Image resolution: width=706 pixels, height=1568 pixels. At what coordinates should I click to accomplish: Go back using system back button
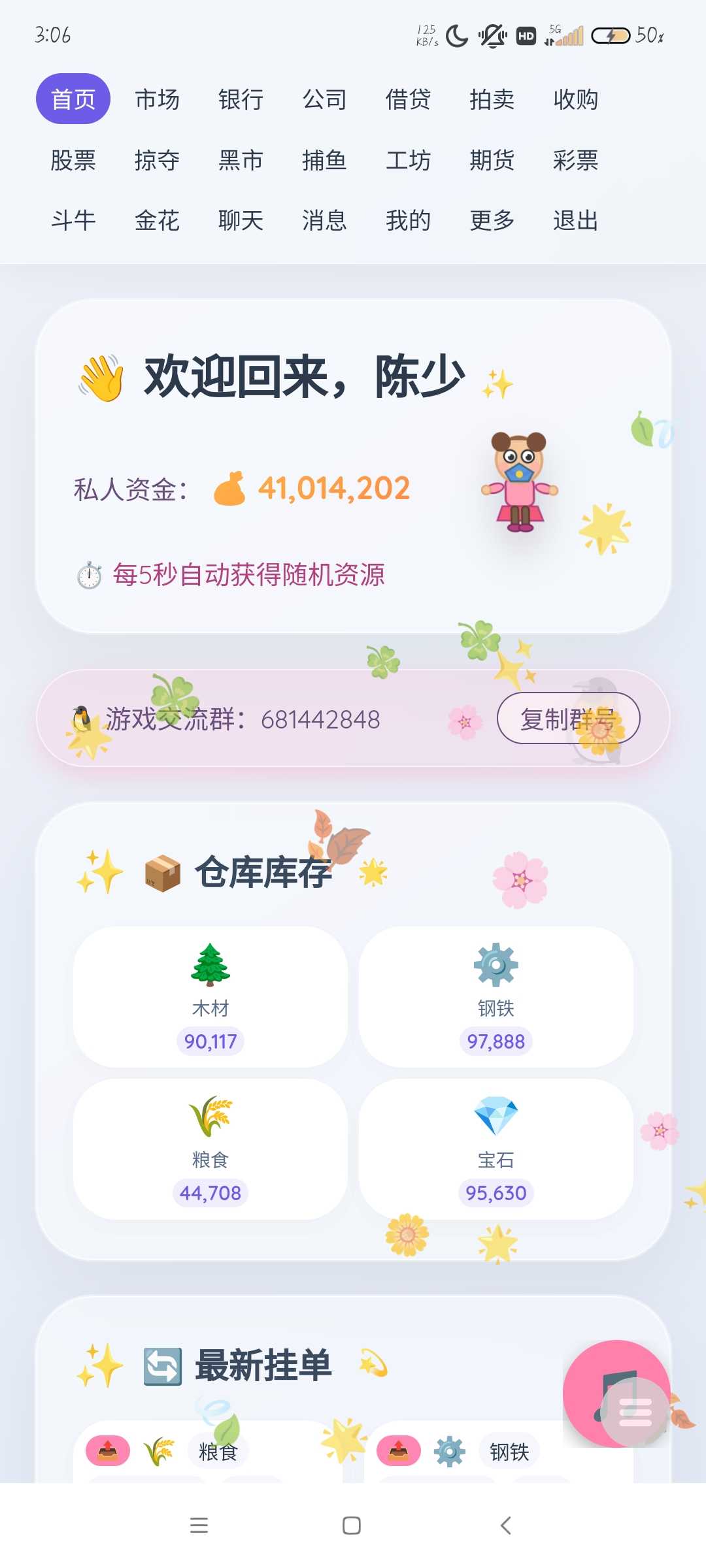[505, 1526]
